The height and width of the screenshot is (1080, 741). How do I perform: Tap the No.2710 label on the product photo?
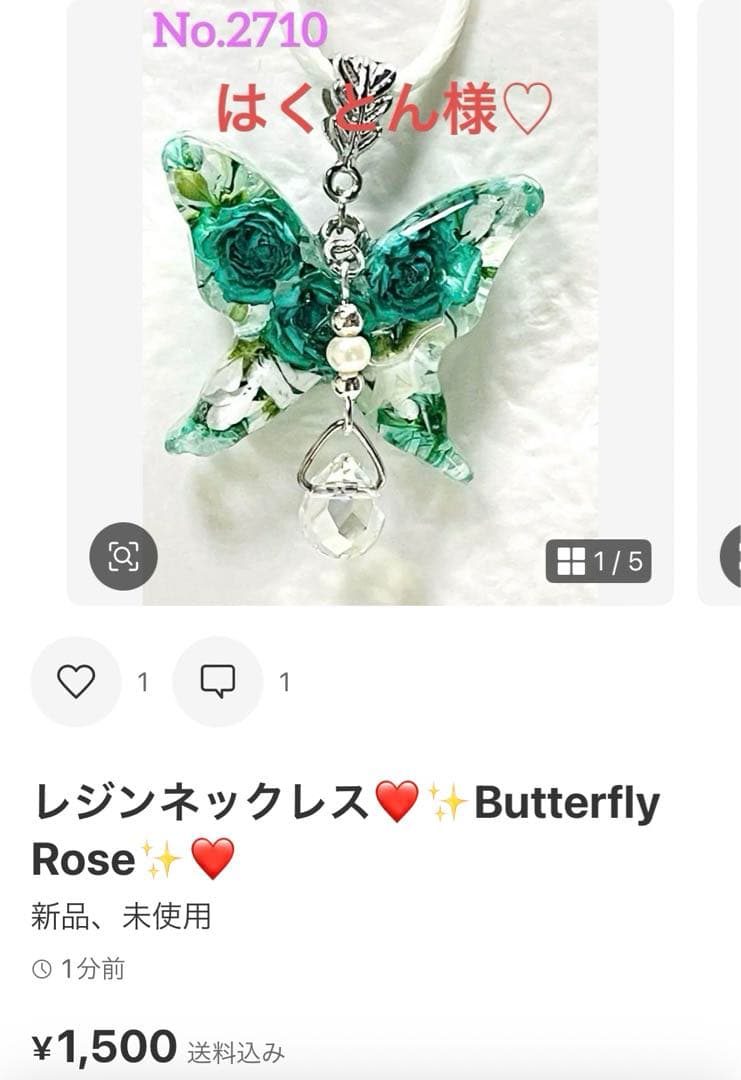240,31
